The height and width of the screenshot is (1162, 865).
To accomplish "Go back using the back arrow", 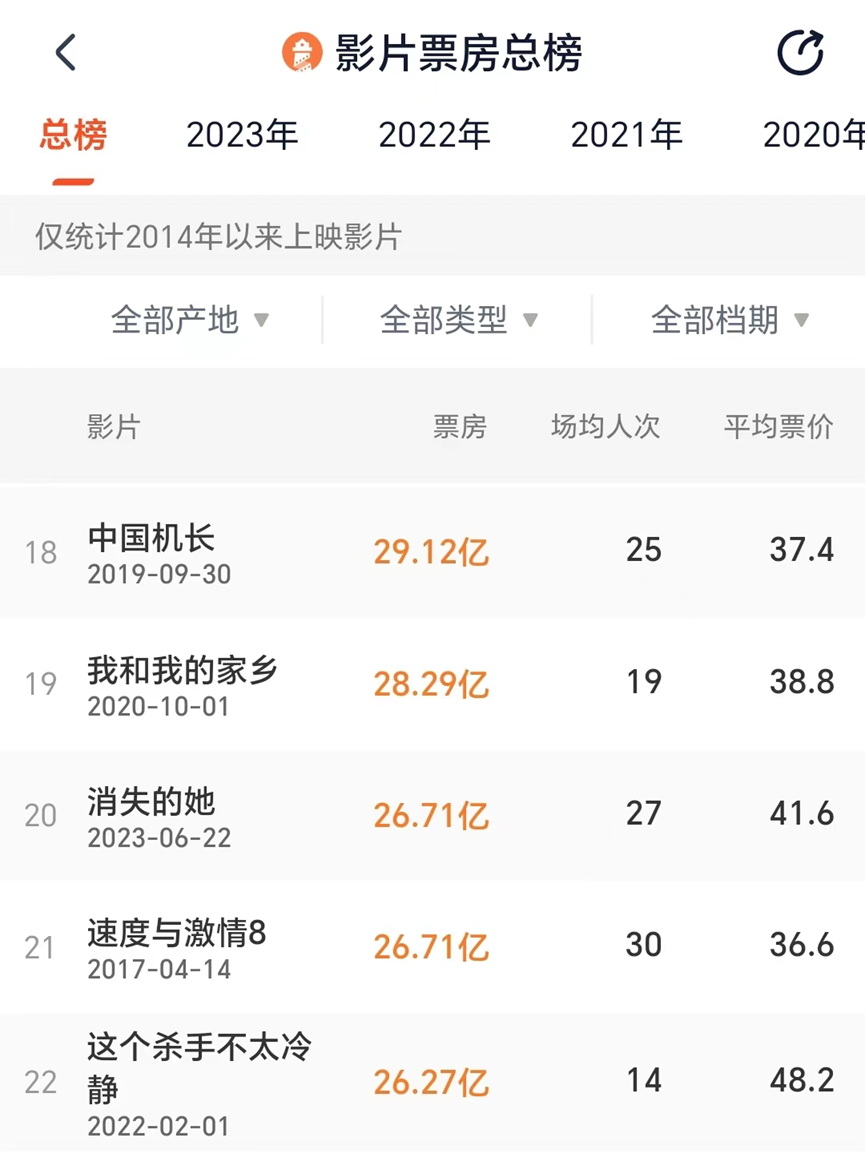I will 66,53.
